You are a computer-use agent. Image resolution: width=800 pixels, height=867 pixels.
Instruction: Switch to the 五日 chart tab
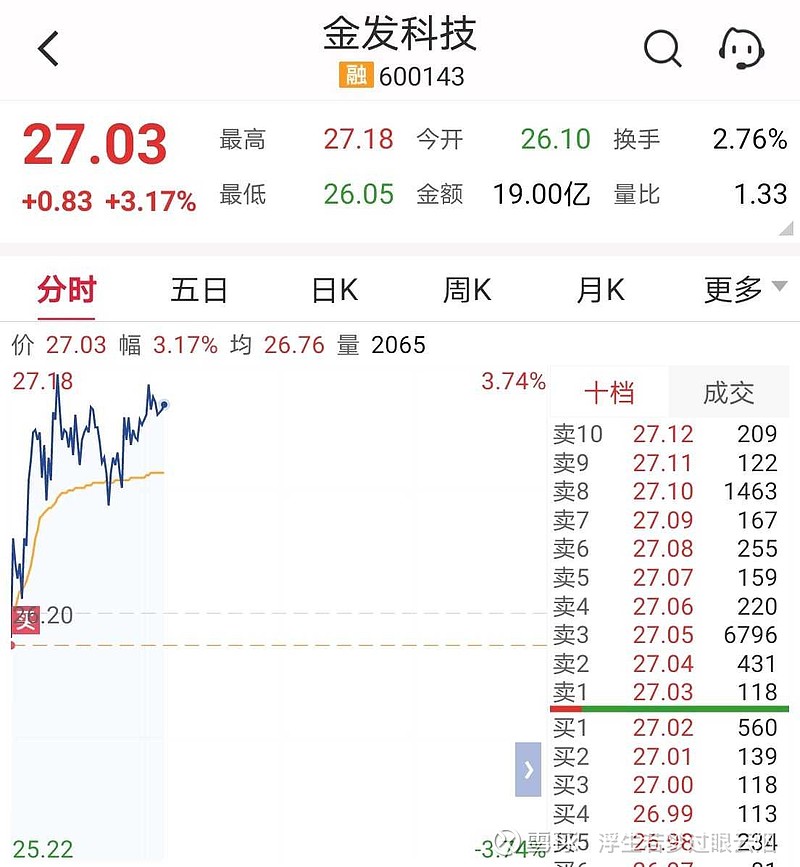click(x=199, y=289)
